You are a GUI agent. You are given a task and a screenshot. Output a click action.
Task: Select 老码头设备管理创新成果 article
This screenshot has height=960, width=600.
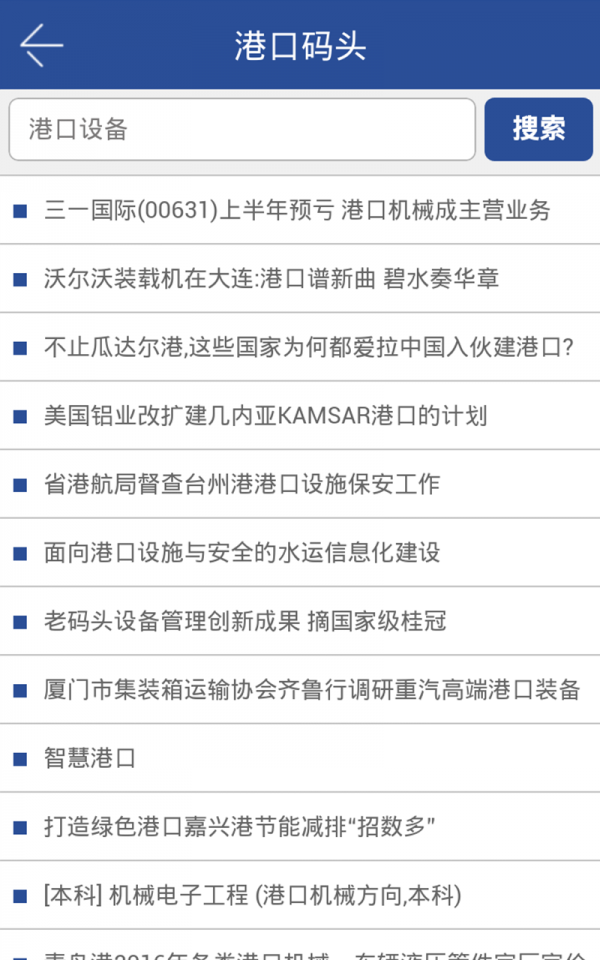(245, 622)
